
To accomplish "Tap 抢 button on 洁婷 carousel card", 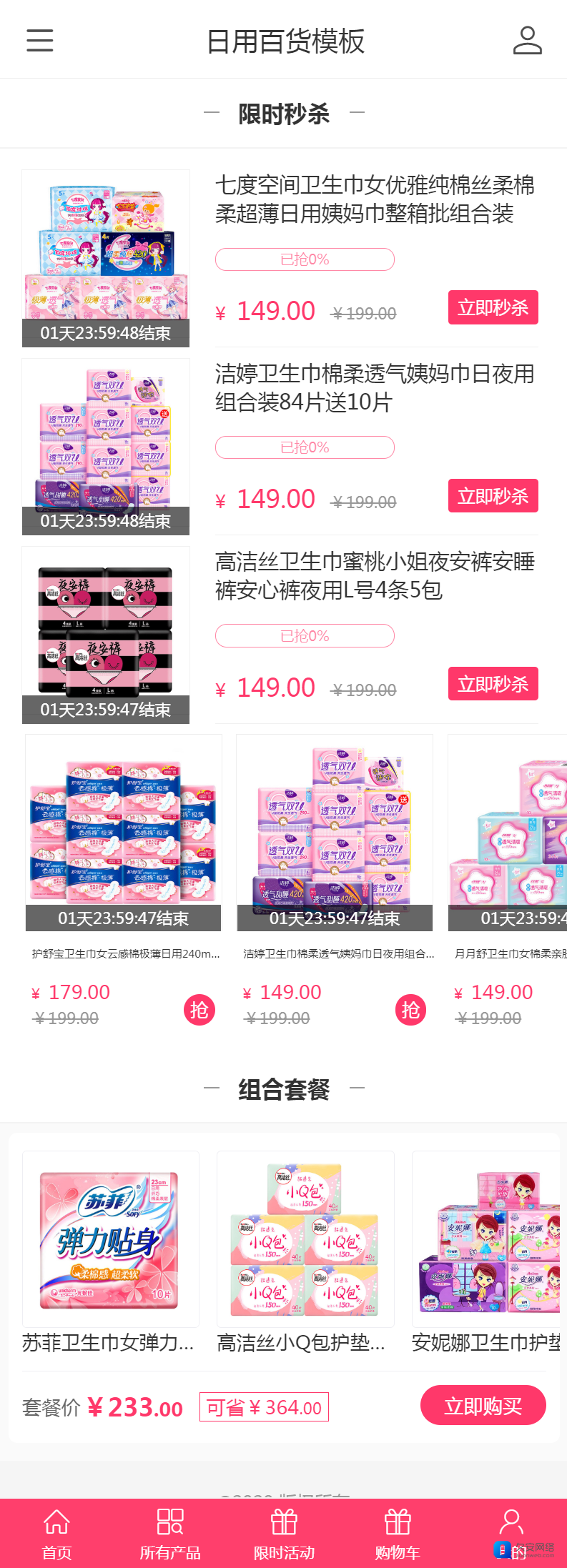I will click(x=410, y=1010).
